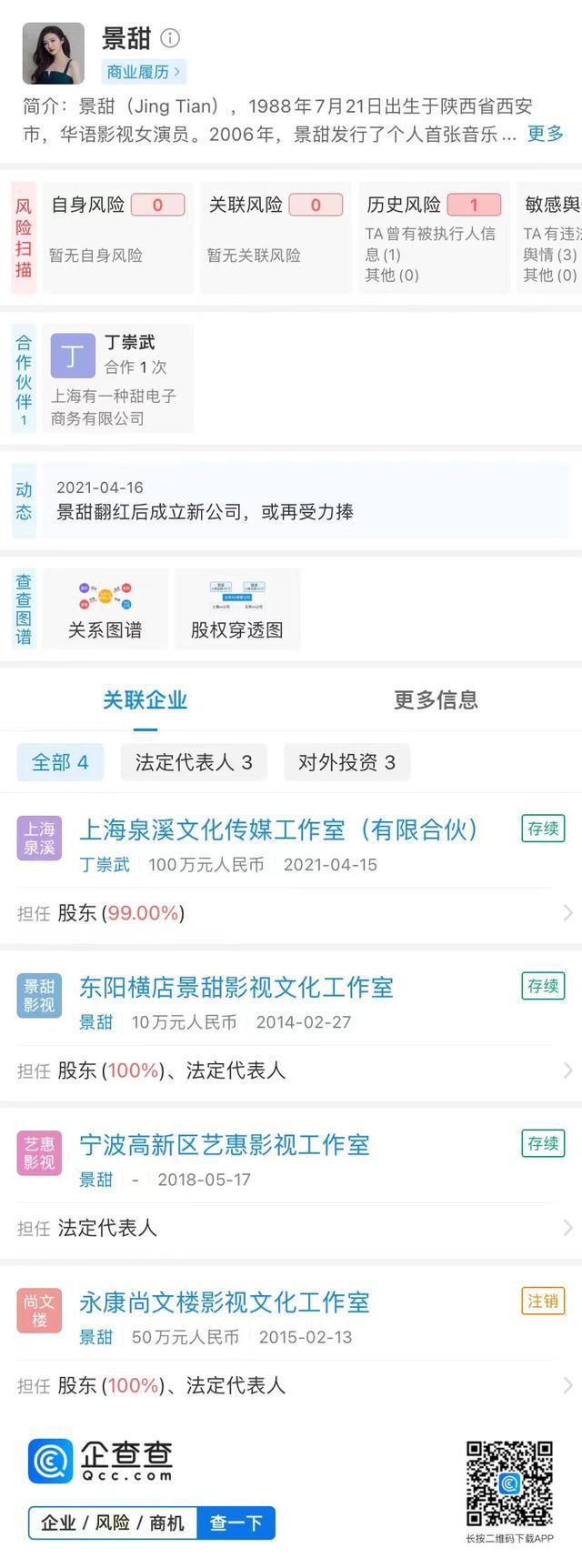
Task: View the 自身风险 details
Action: [117, 238]
